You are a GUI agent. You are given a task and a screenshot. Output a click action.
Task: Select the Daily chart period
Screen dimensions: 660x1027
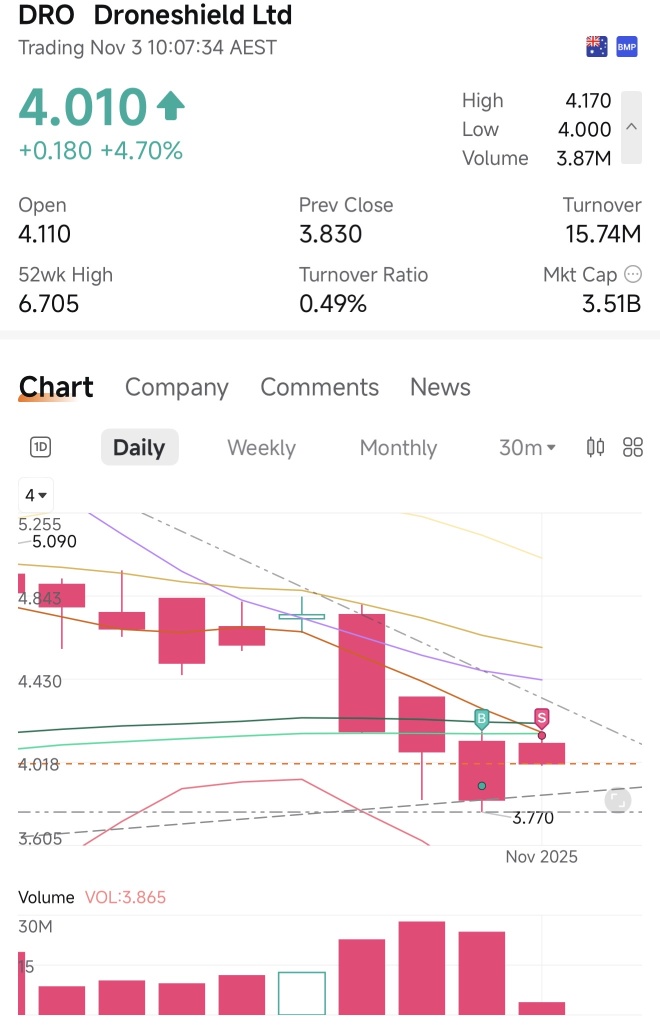139,447
